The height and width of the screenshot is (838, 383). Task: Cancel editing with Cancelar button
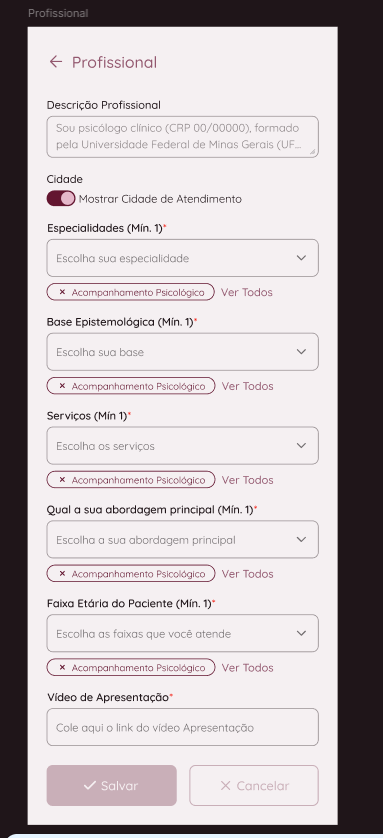point(254,786)
